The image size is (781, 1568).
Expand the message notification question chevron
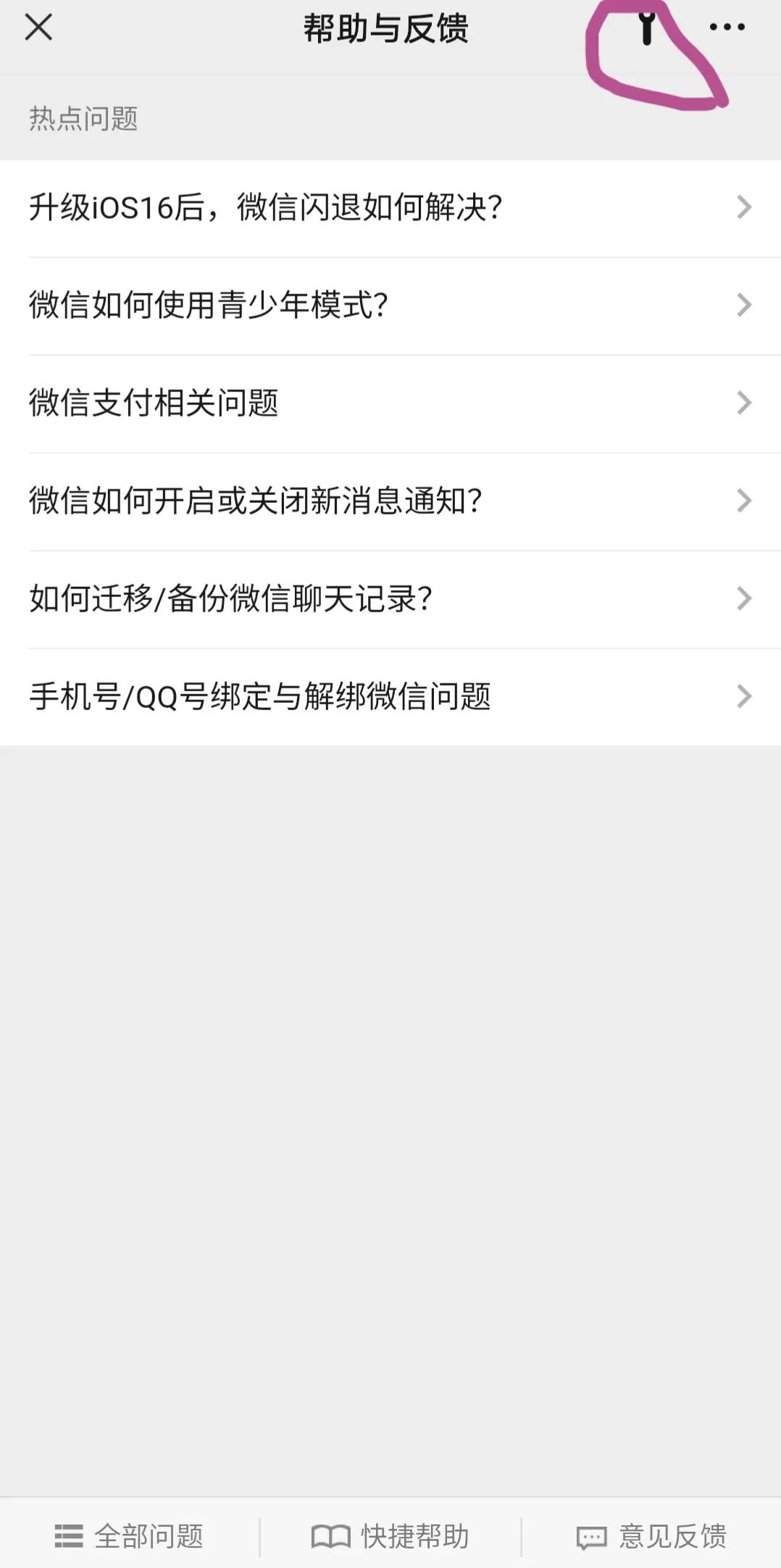pos(742,500)
